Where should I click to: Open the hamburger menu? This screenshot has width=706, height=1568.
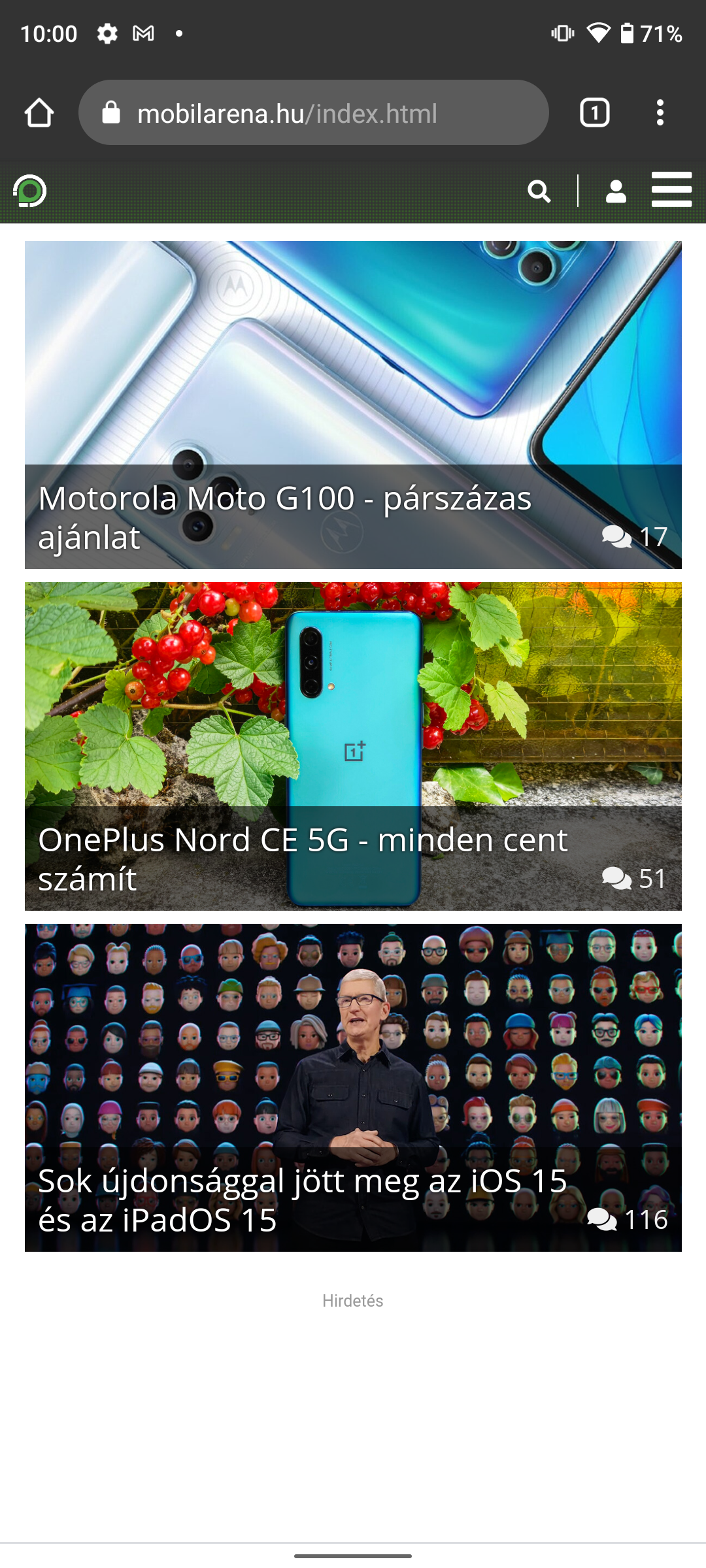coord(672,190)
